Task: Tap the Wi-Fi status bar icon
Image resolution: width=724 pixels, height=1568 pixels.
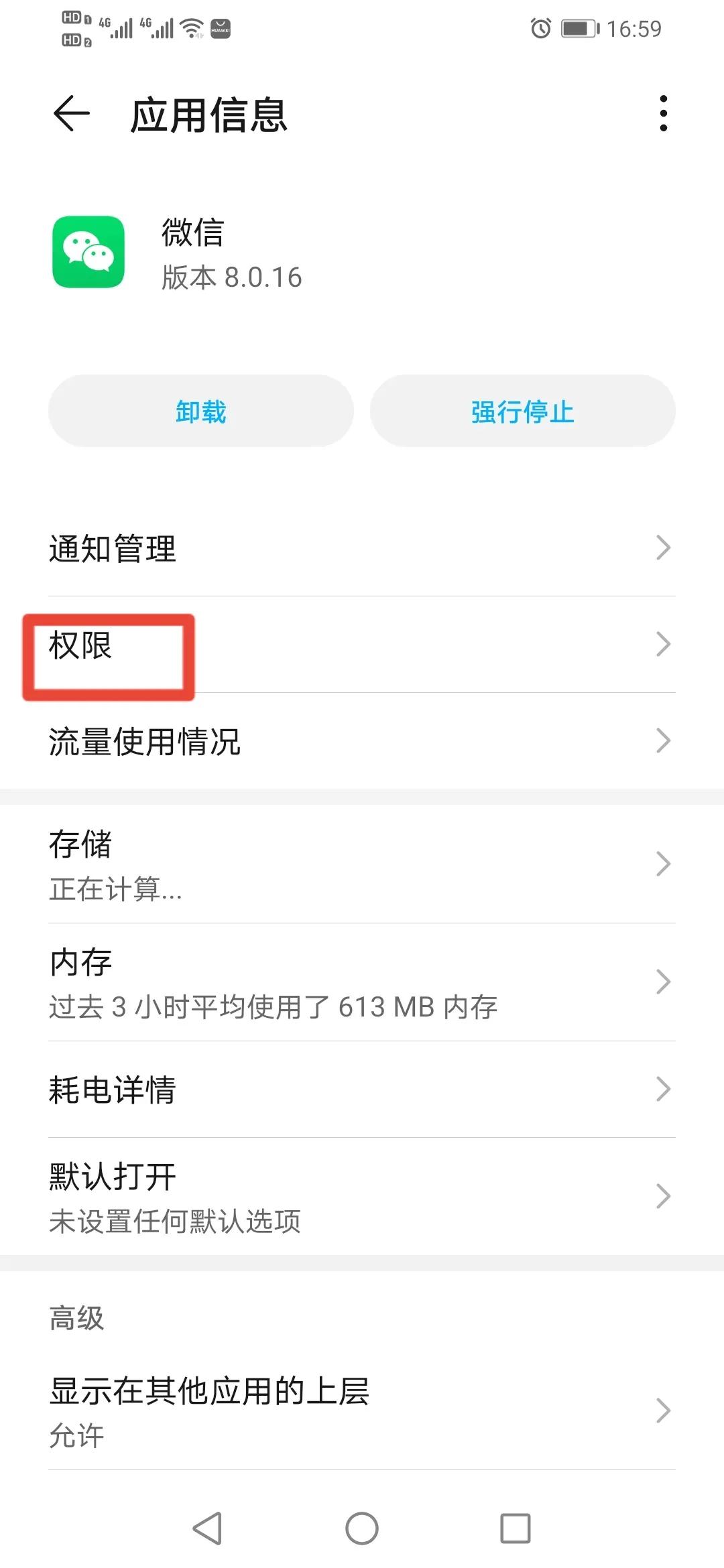Action: point(191,28)
